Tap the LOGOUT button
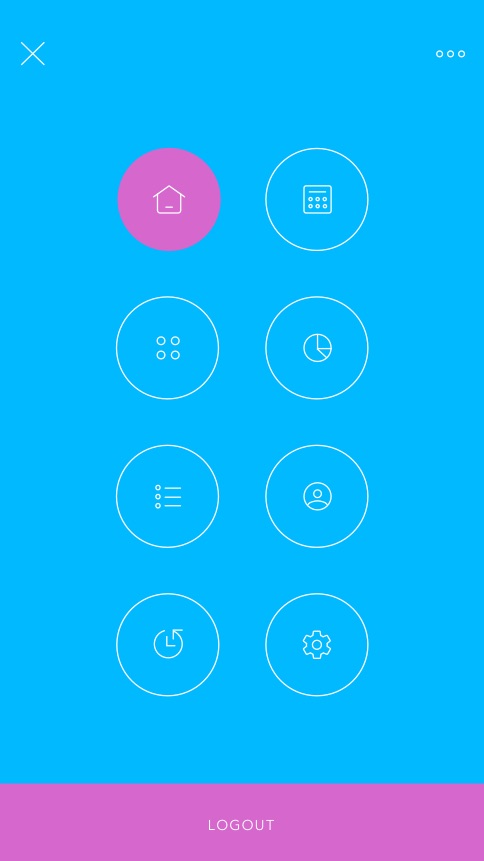The image size is (484, 861). point(242,822)
